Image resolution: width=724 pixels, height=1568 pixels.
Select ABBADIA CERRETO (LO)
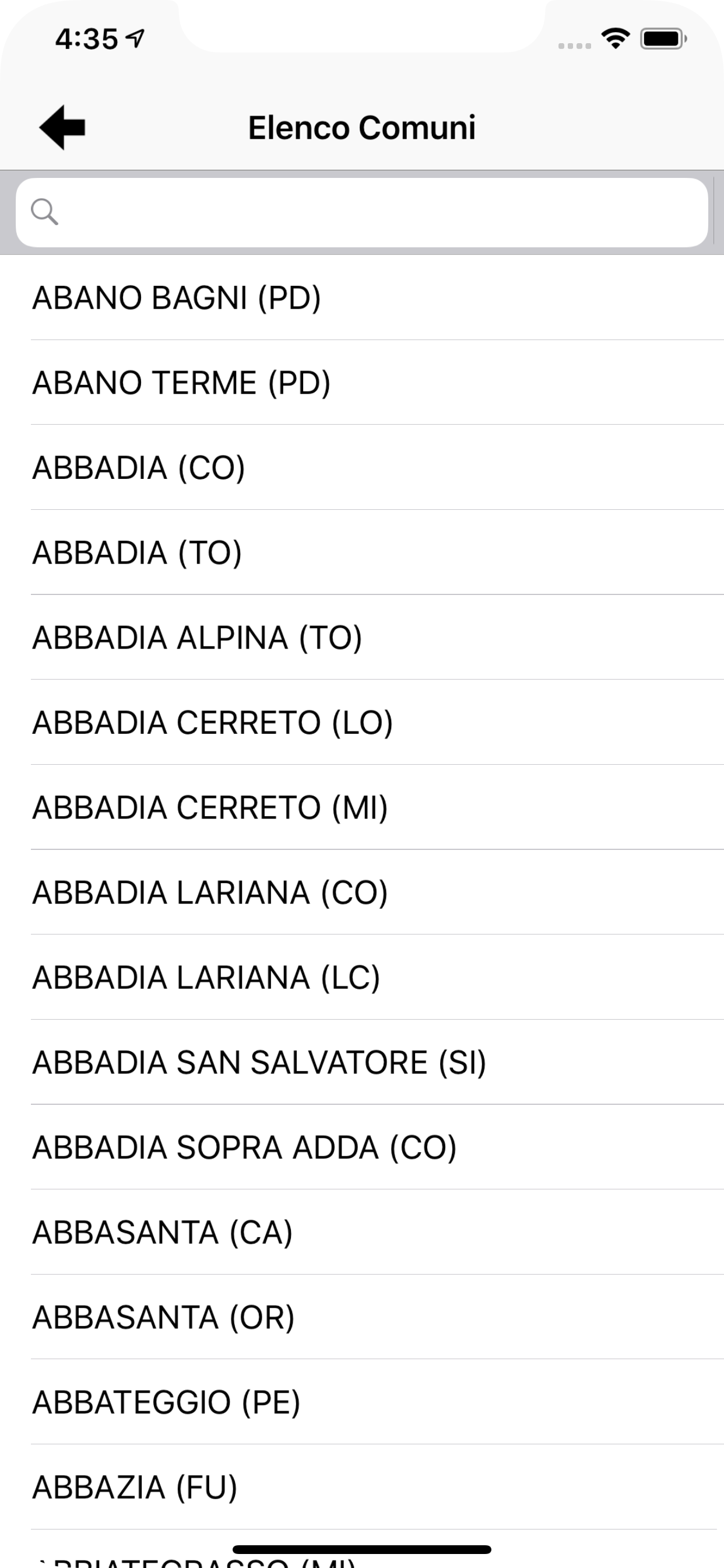pos(362,723)
